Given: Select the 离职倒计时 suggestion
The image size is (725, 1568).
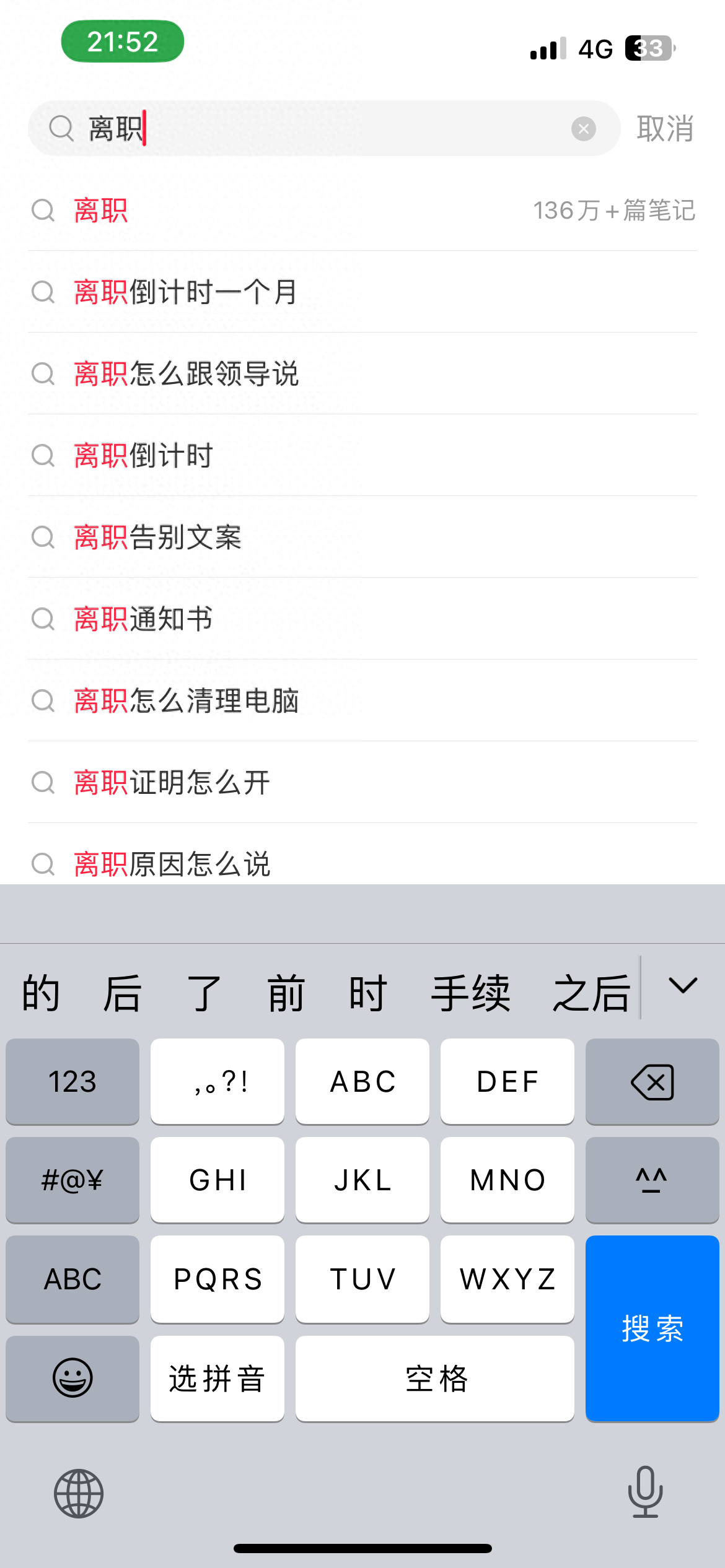Looking at the screenshot, I should coord(362,456).
